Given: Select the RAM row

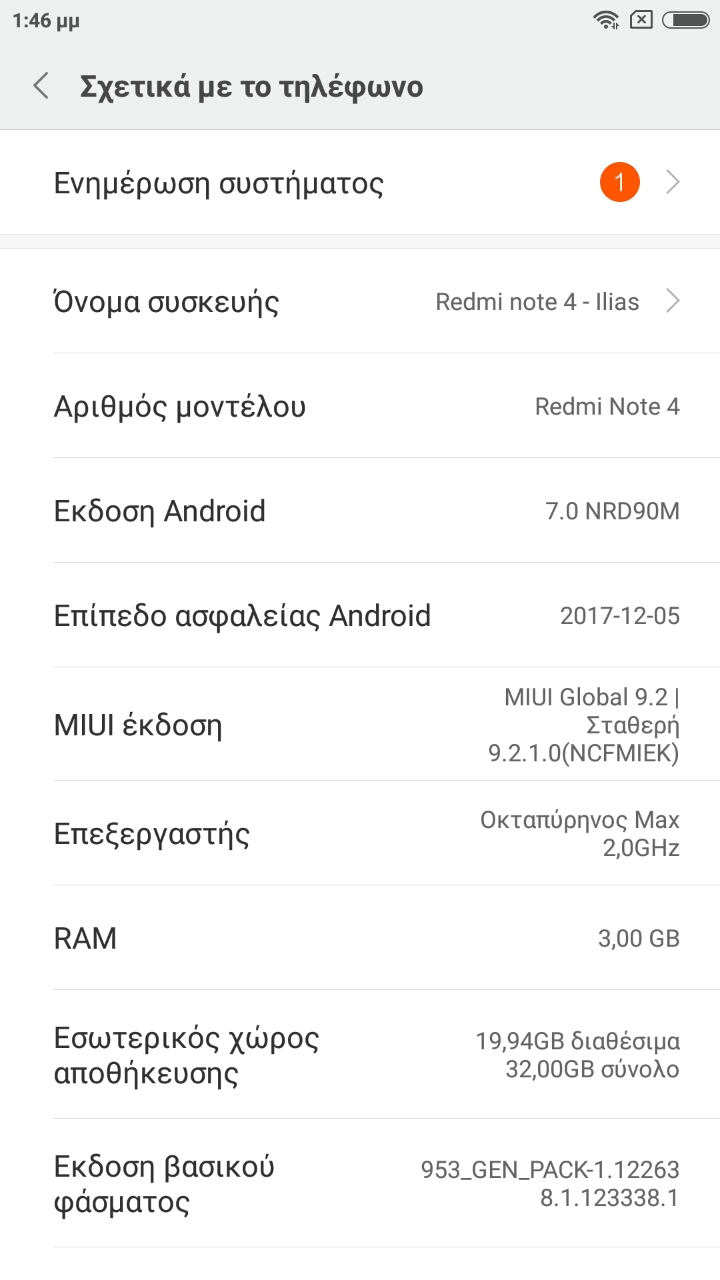Looking at the screenshot, I should 360,938.
